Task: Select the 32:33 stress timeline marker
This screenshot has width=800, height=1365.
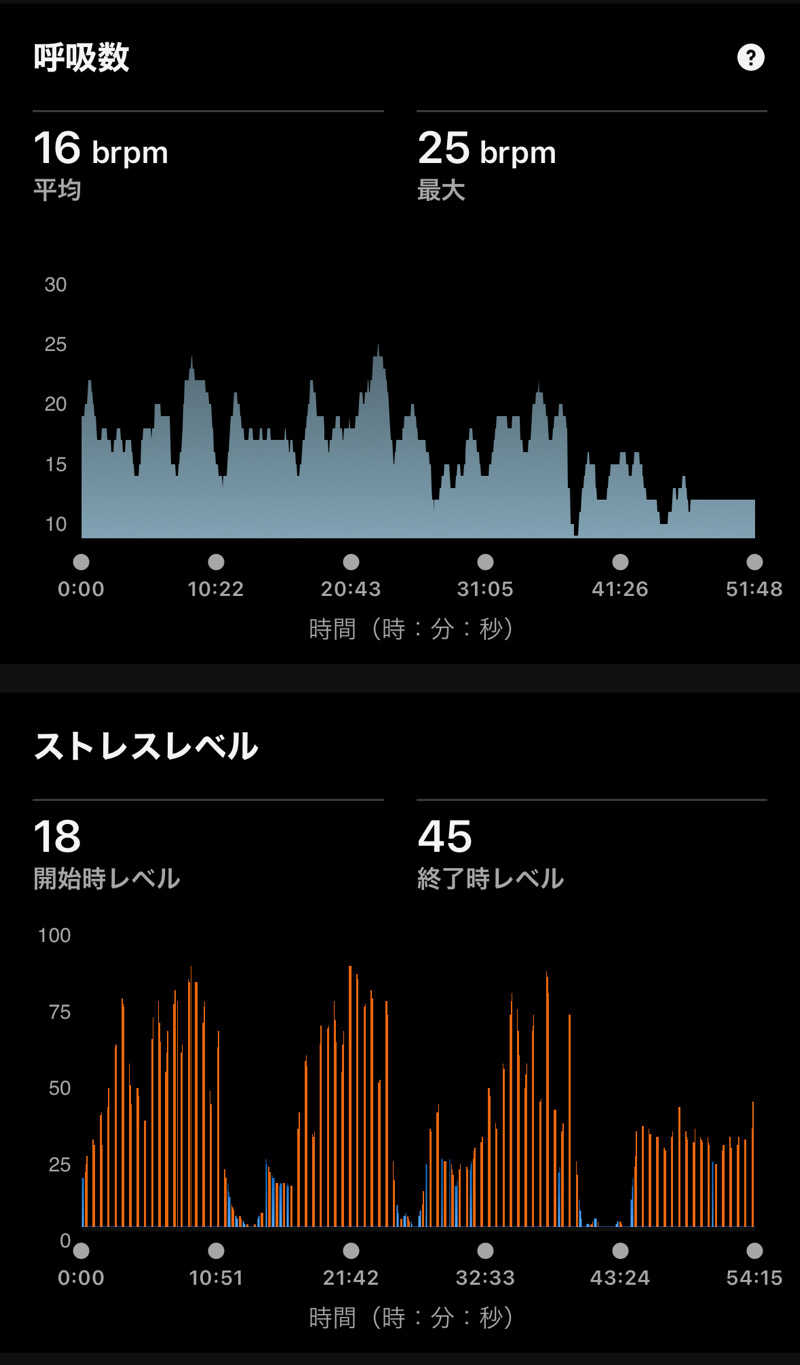Action: 485,1250
